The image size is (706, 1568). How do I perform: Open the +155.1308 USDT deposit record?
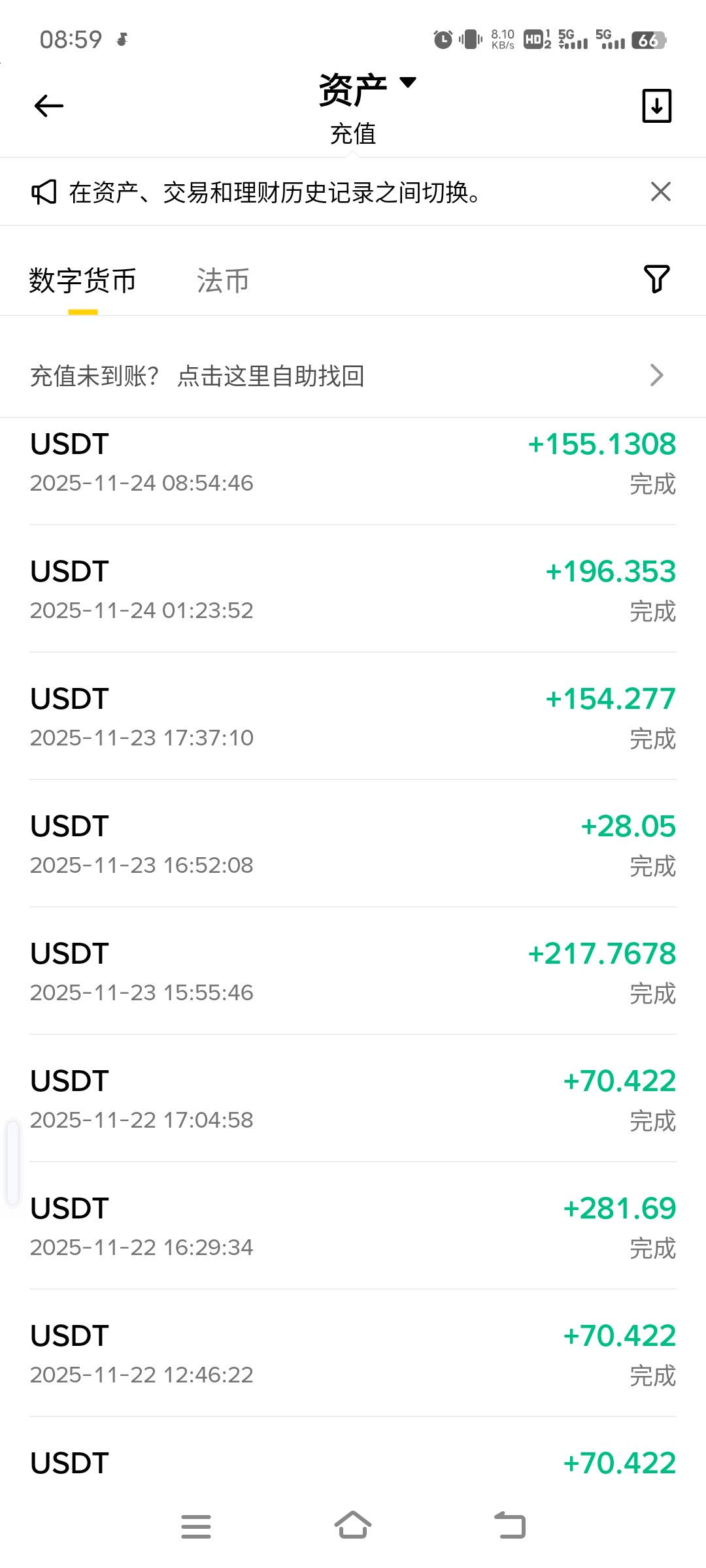point(353,463)
